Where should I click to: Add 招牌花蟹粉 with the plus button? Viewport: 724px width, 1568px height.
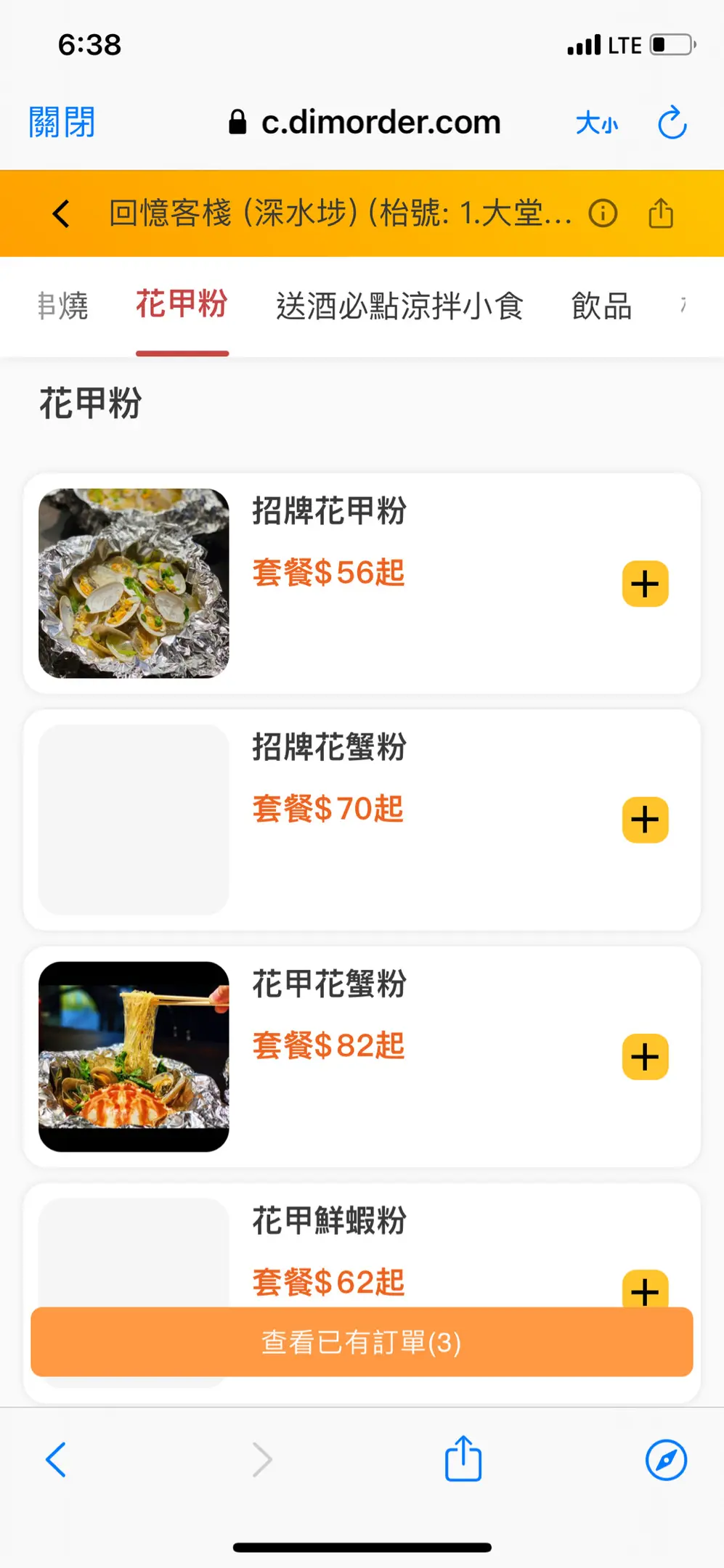645,820
